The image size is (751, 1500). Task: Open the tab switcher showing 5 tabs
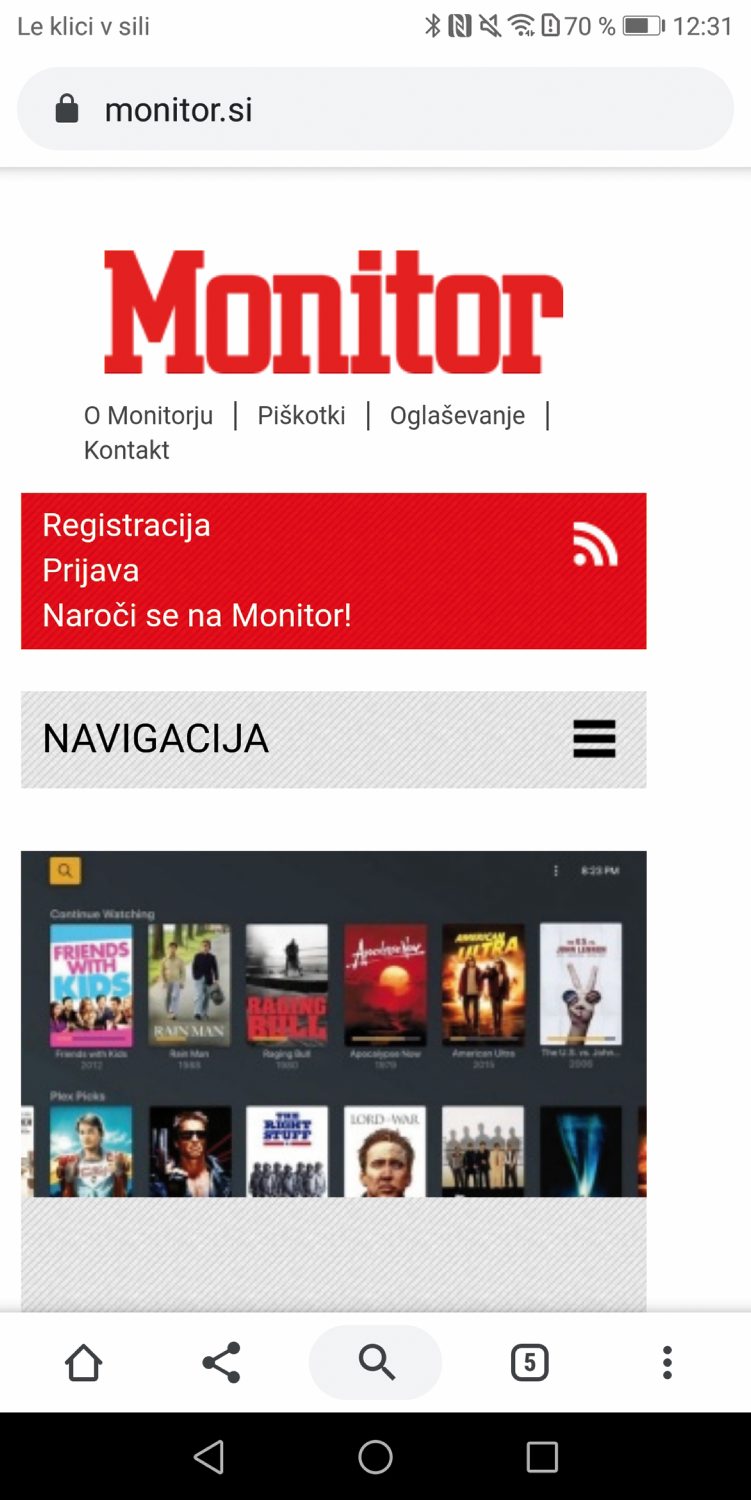click(529, 1362)
